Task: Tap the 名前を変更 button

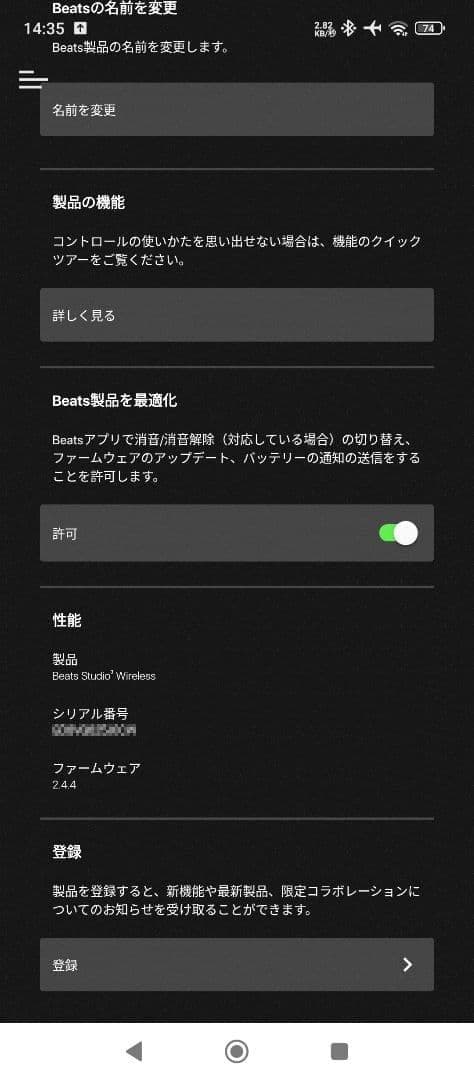Action: coord(237,110)
